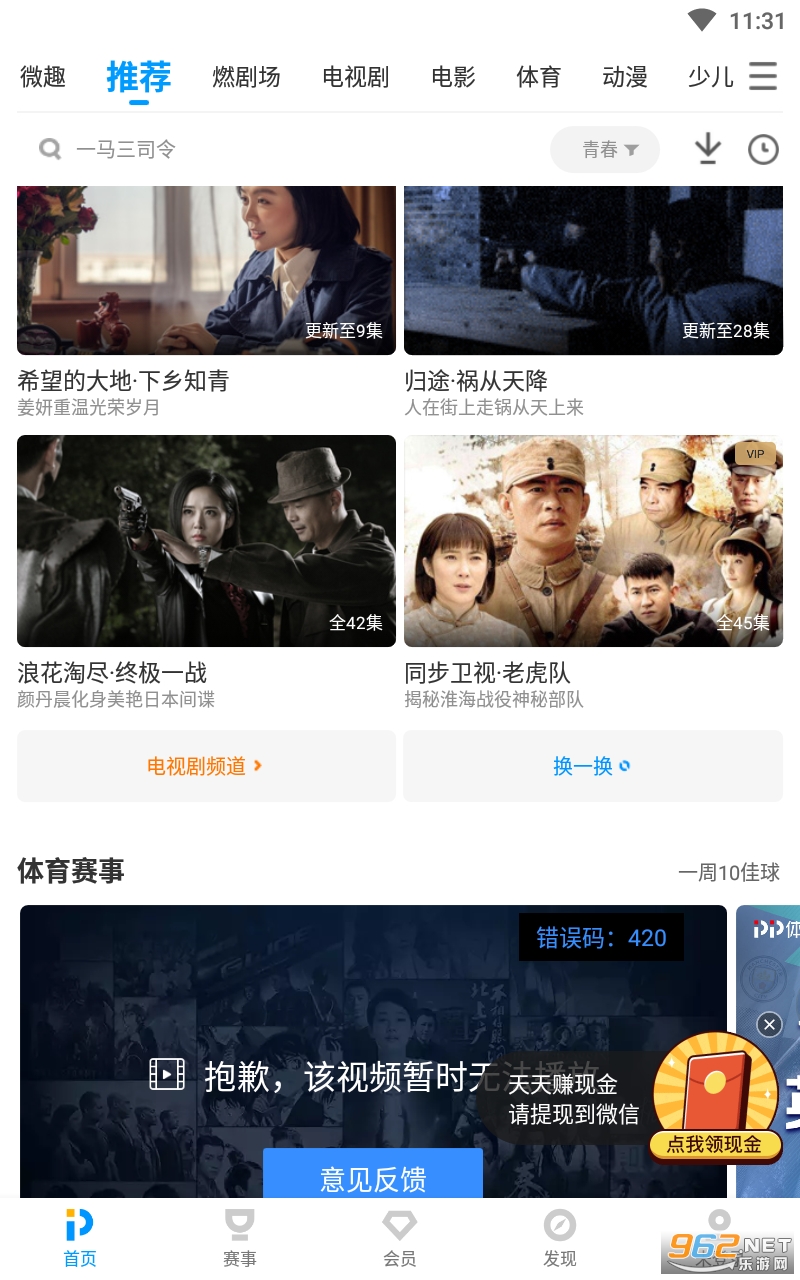This screenshot has width=800, height=1280.
Task: View watch history clock icon
Action: pyautogui.click(x=763, y=150)
